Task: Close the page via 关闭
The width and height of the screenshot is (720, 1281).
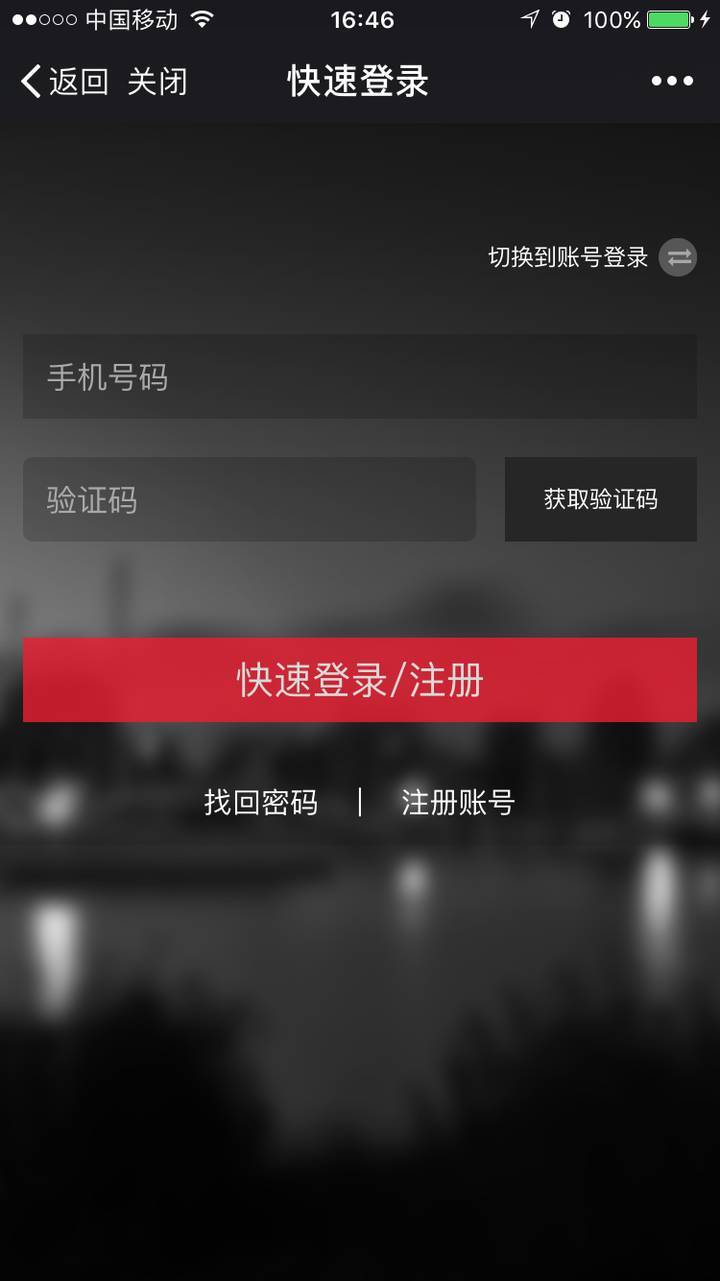Action: (157, 82)
